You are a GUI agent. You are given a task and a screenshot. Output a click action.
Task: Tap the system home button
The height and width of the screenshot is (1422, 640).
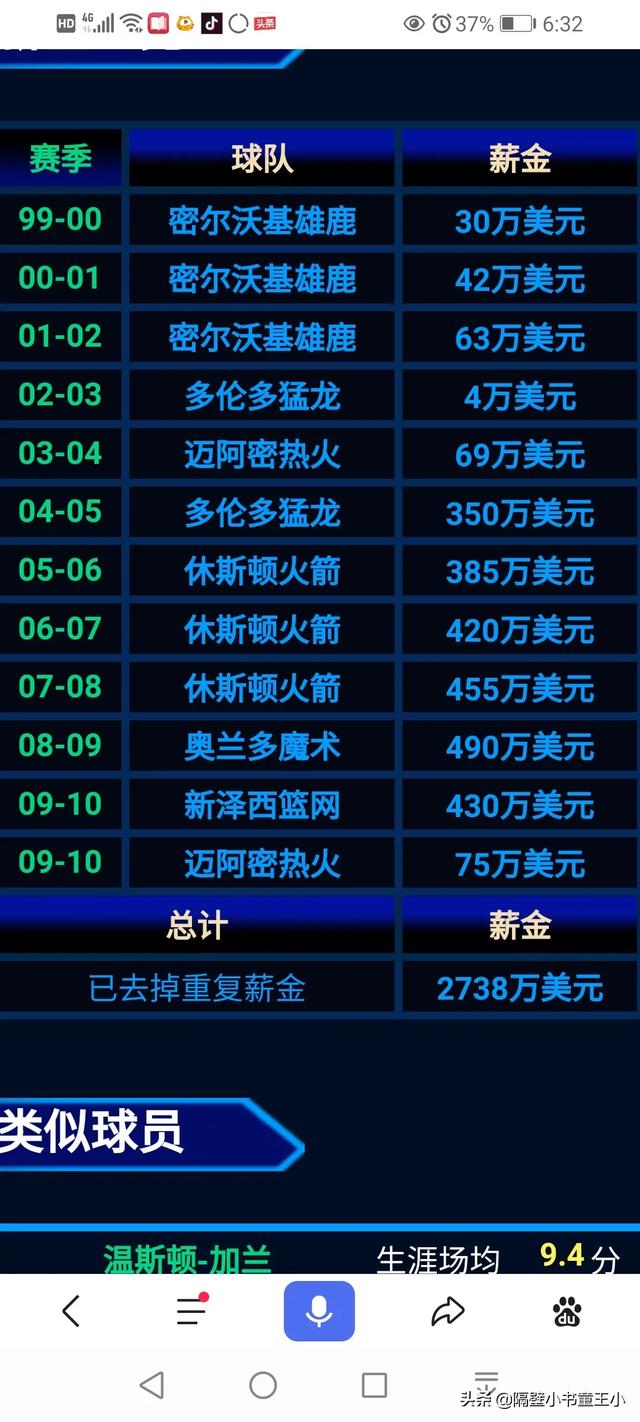click(x=263, y=1385)
